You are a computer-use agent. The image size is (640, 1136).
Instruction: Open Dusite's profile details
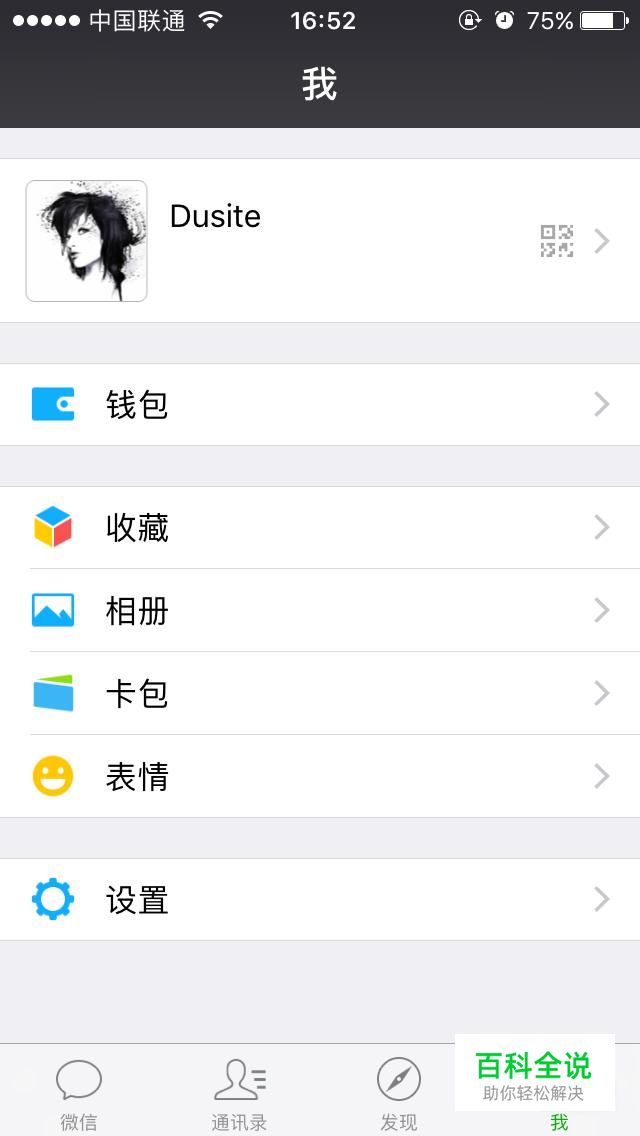(x=320, y=241)
